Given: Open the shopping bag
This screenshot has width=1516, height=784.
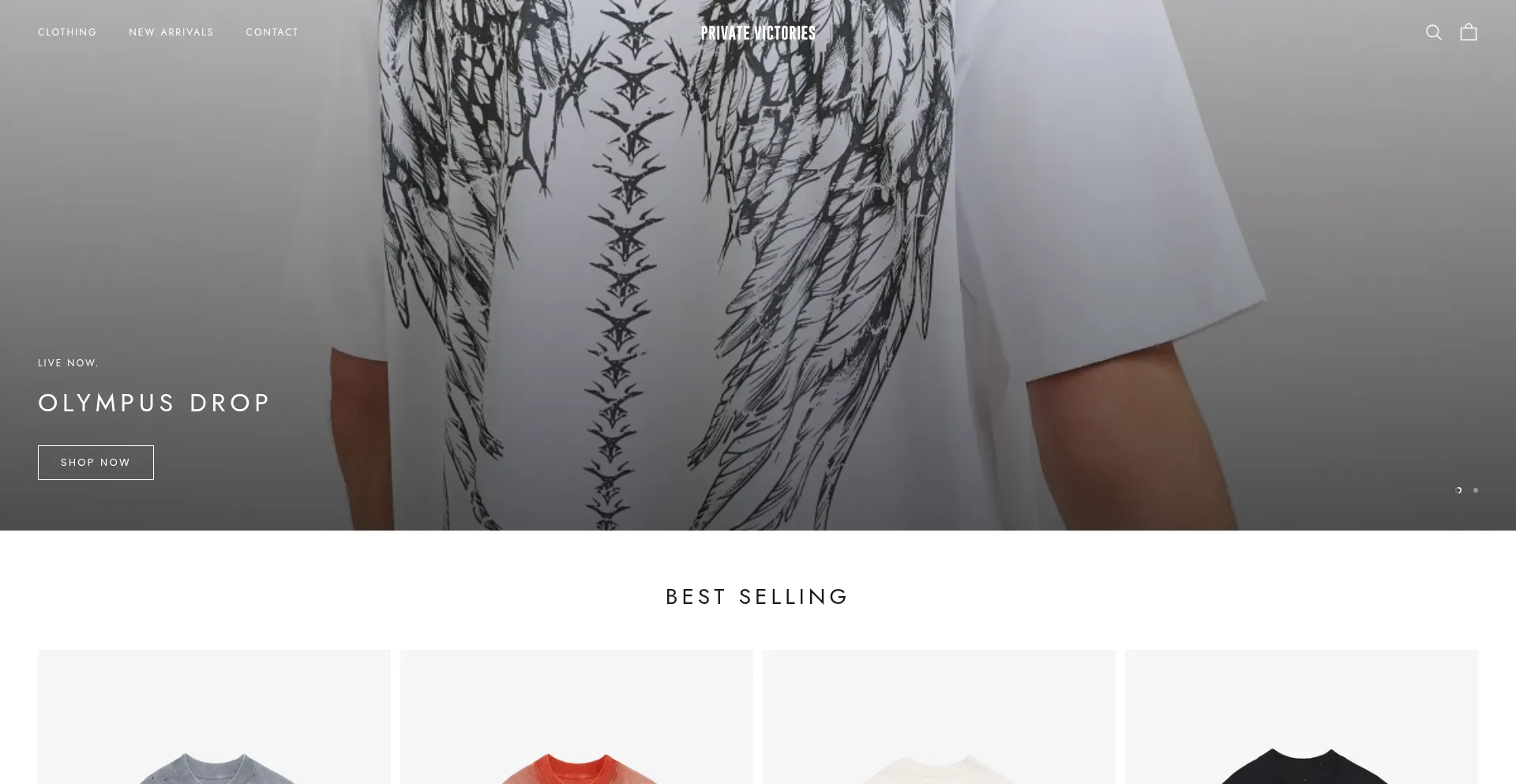Looking at the screenshot, I should tap(1468, 32).
